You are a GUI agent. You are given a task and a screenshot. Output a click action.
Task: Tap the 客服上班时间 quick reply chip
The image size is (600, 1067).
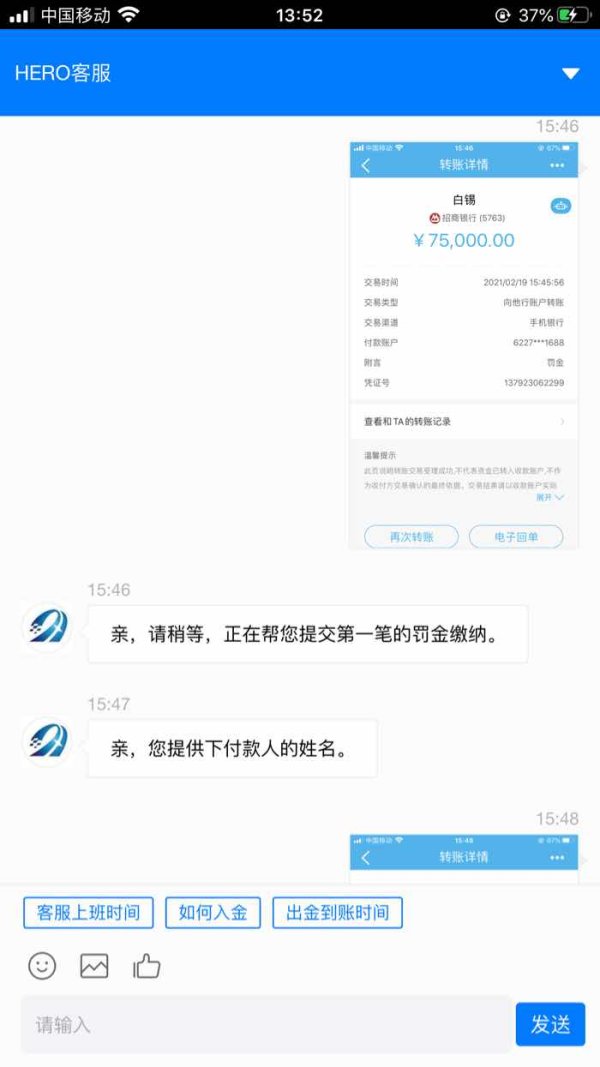tap(88, 913)
